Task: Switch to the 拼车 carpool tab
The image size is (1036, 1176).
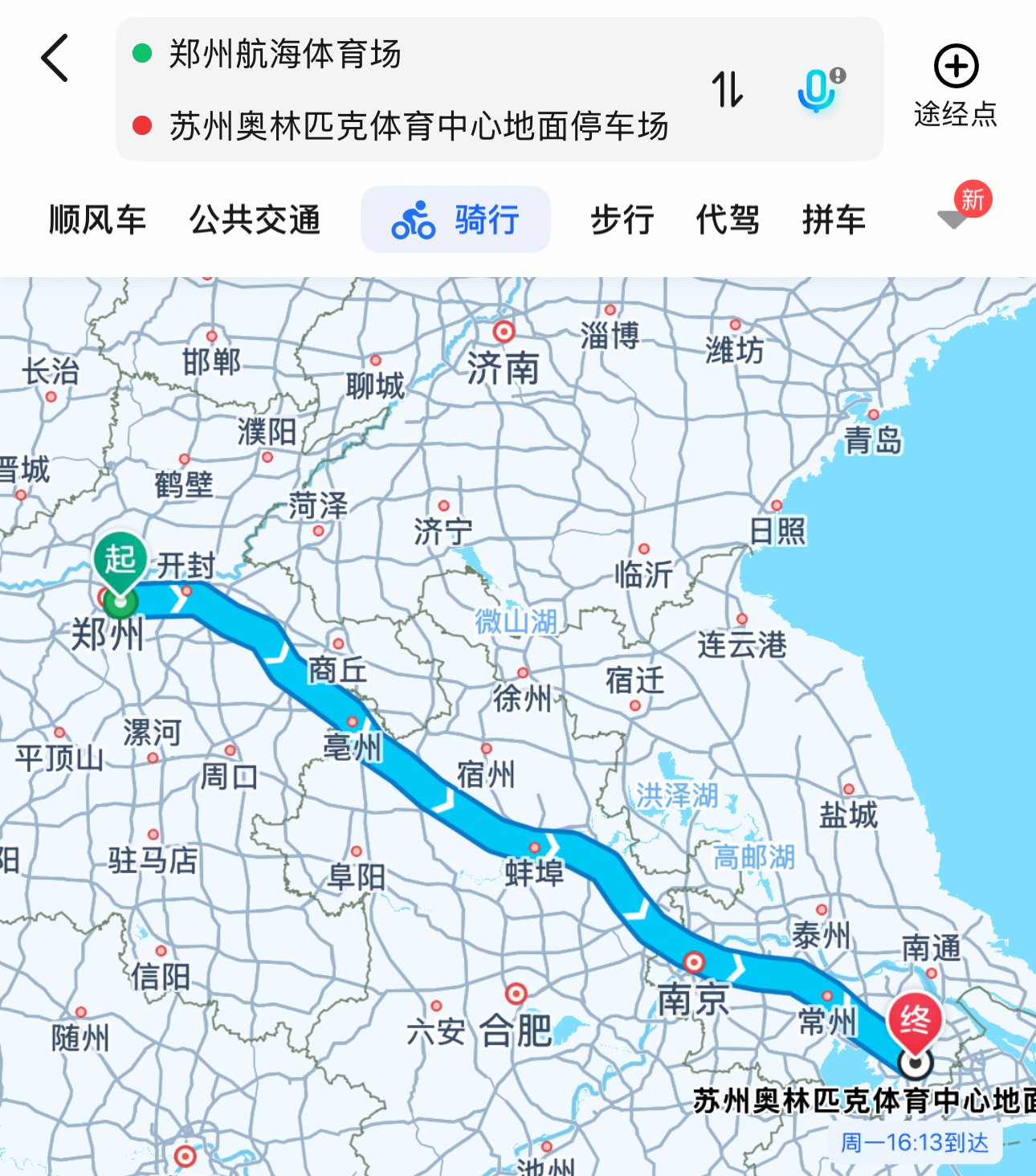Action: pyautogui.click(x=834, y=219)
